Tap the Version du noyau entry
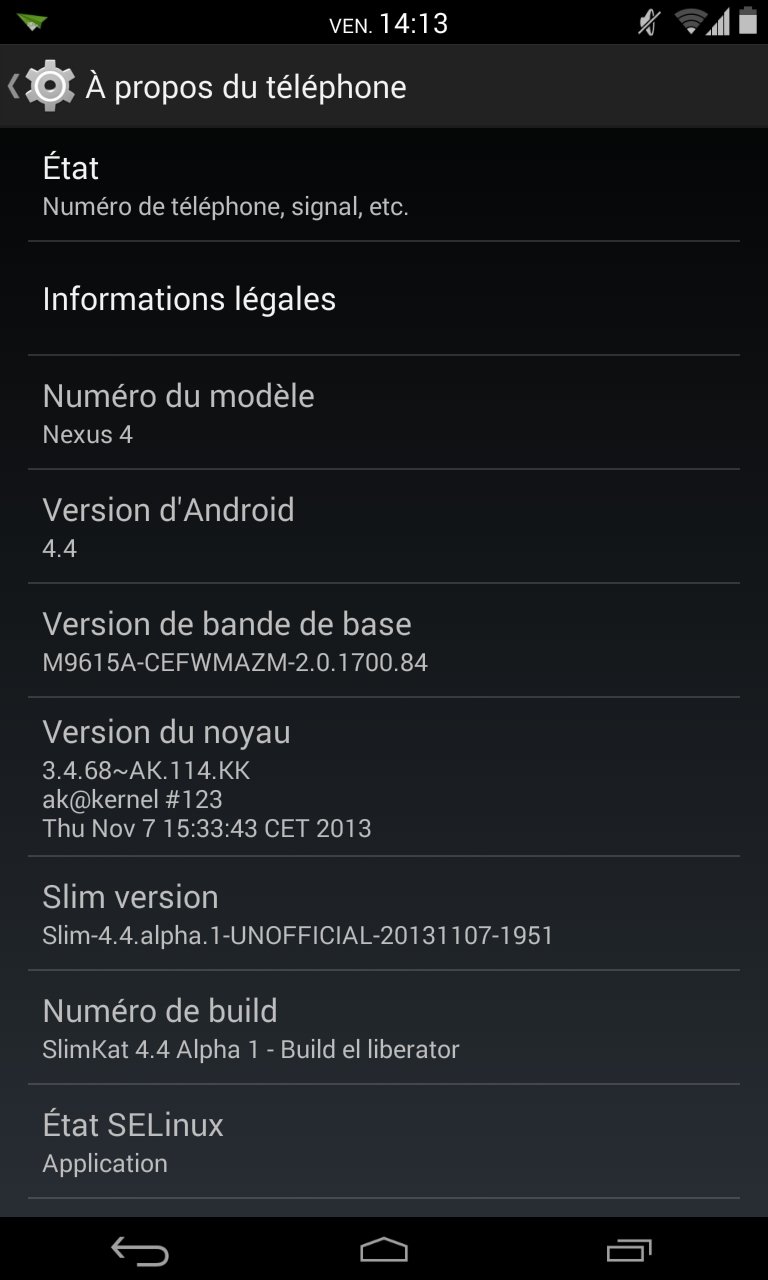Viewport: 768px width, 1280px height. click(x=383, y=777)
